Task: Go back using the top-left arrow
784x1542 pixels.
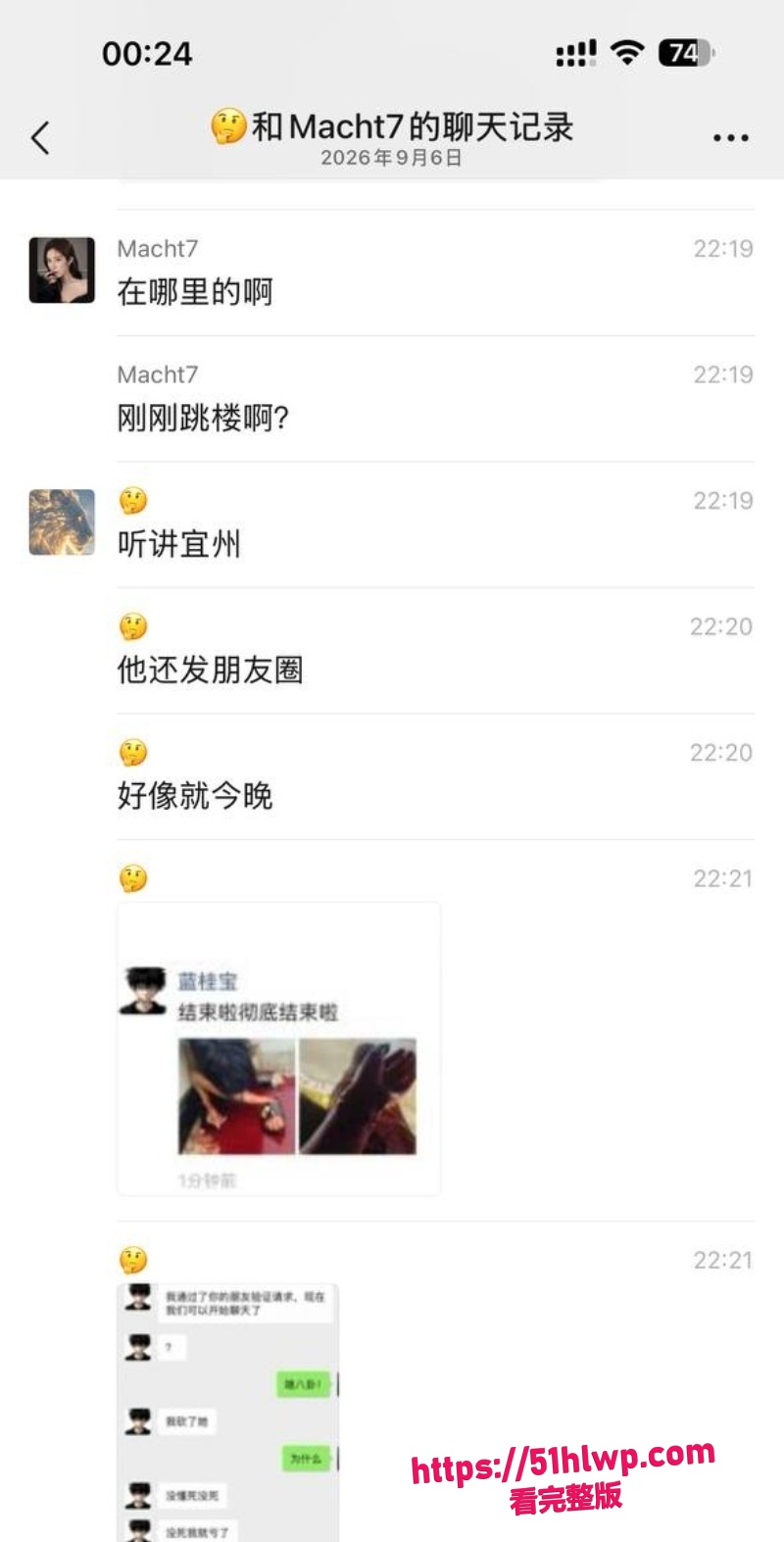Action: (40, 137)
